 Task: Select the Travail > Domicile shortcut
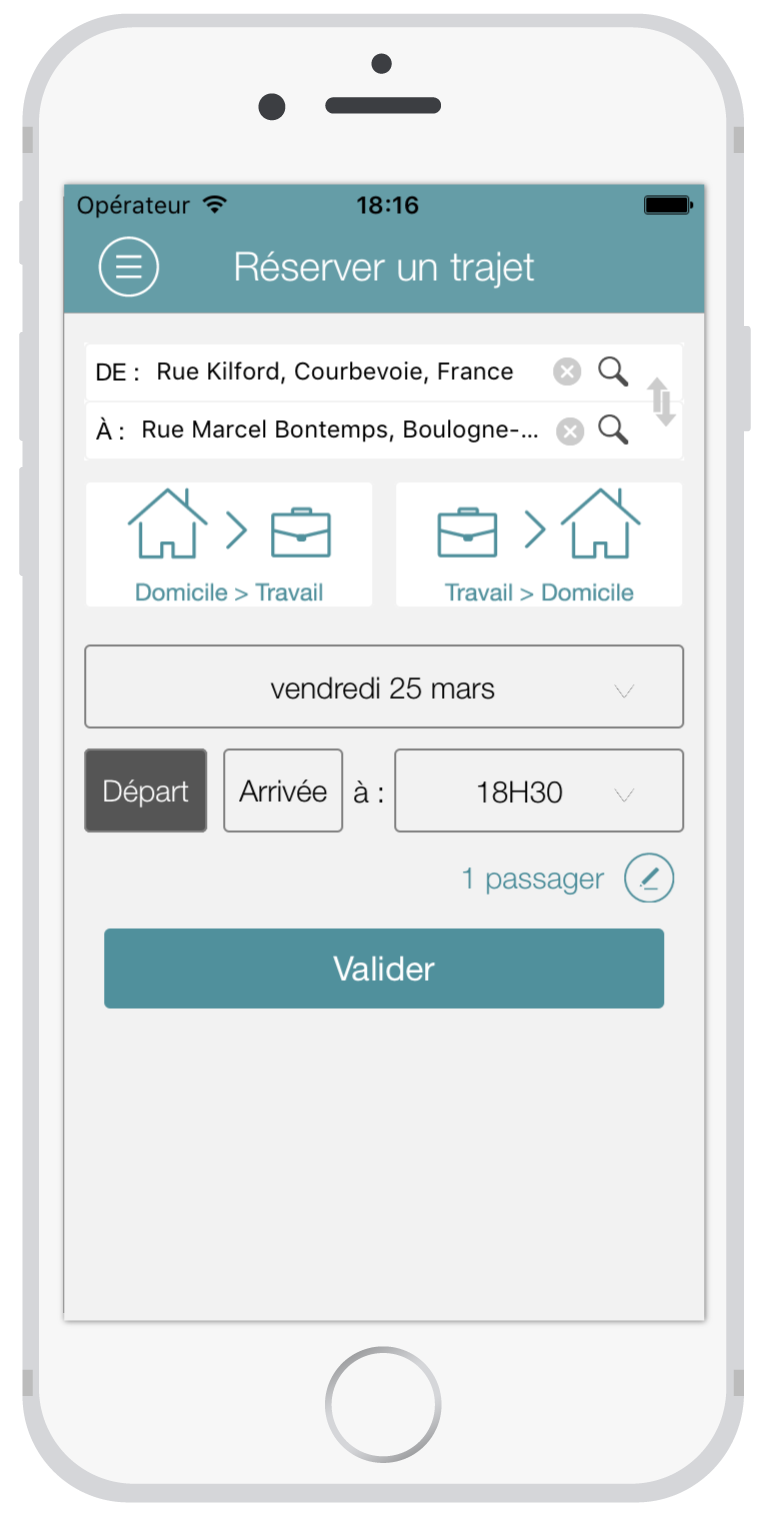(x=539, y=545)
